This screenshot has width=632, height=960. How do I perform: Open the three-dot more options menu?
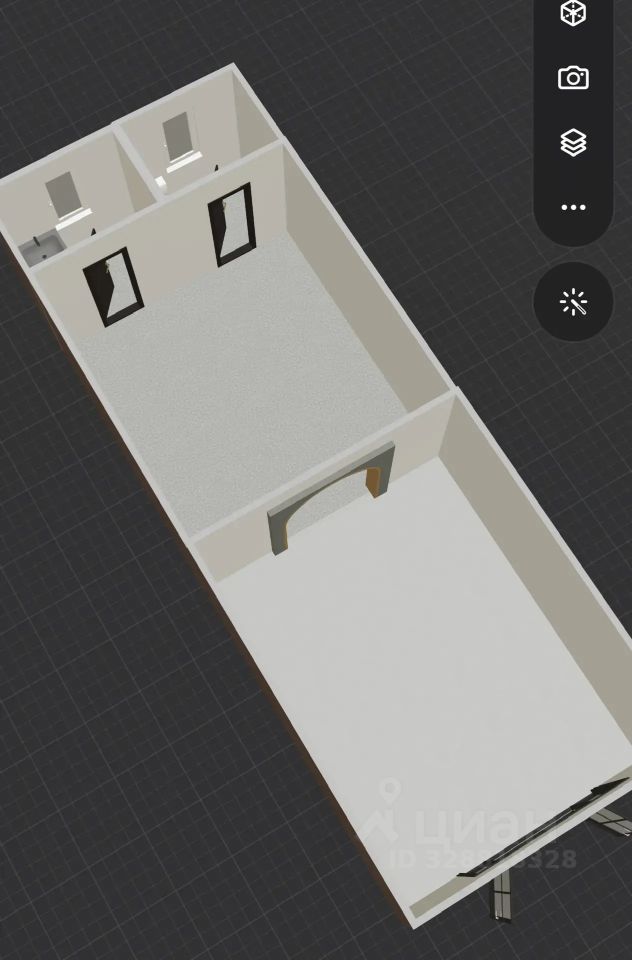coord(573,207)
